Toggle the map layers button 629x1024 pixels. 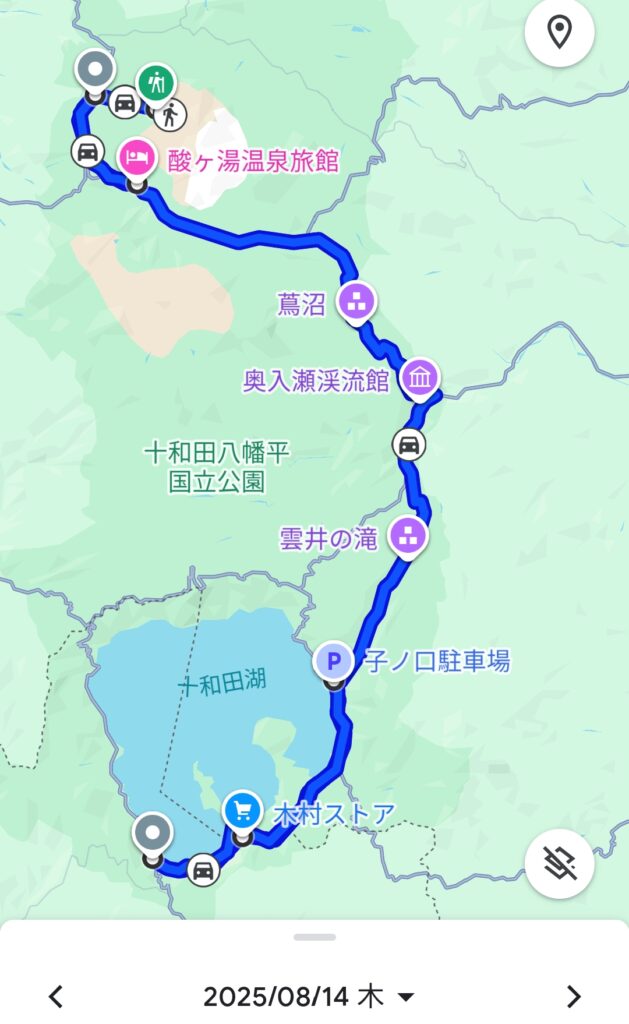click(x=559, y=864)
